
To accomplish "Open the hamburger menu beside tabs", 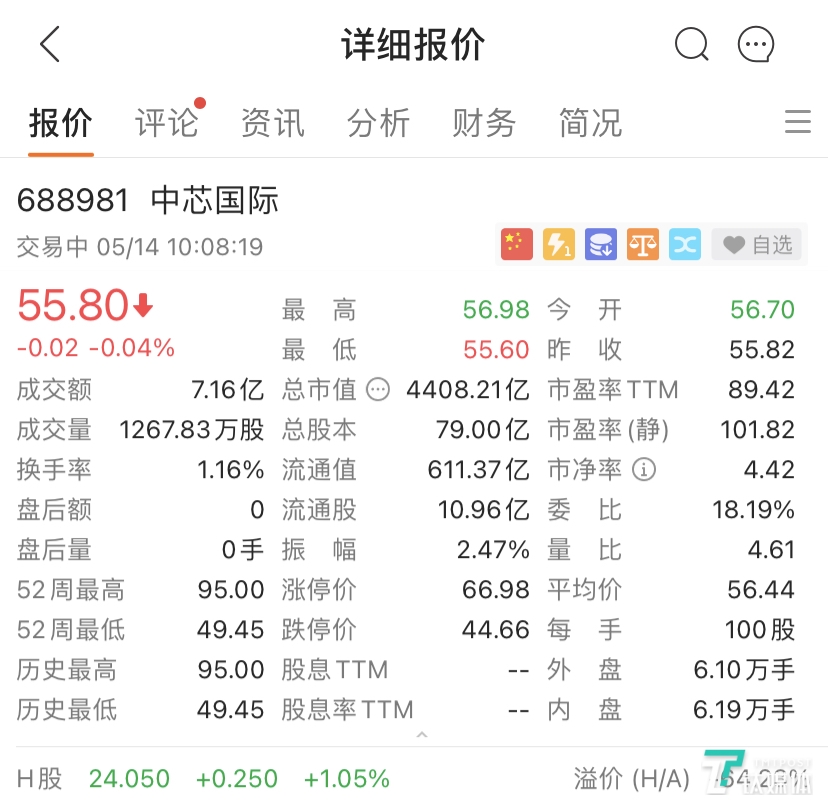I will point(797,122).
